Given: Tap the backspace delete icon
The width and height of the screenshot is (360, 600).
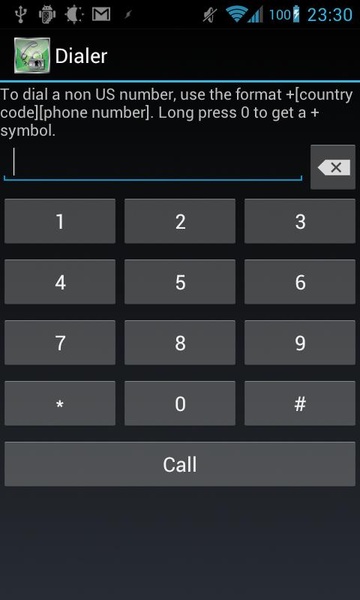Looking at the screenshot, I should 333,167.
